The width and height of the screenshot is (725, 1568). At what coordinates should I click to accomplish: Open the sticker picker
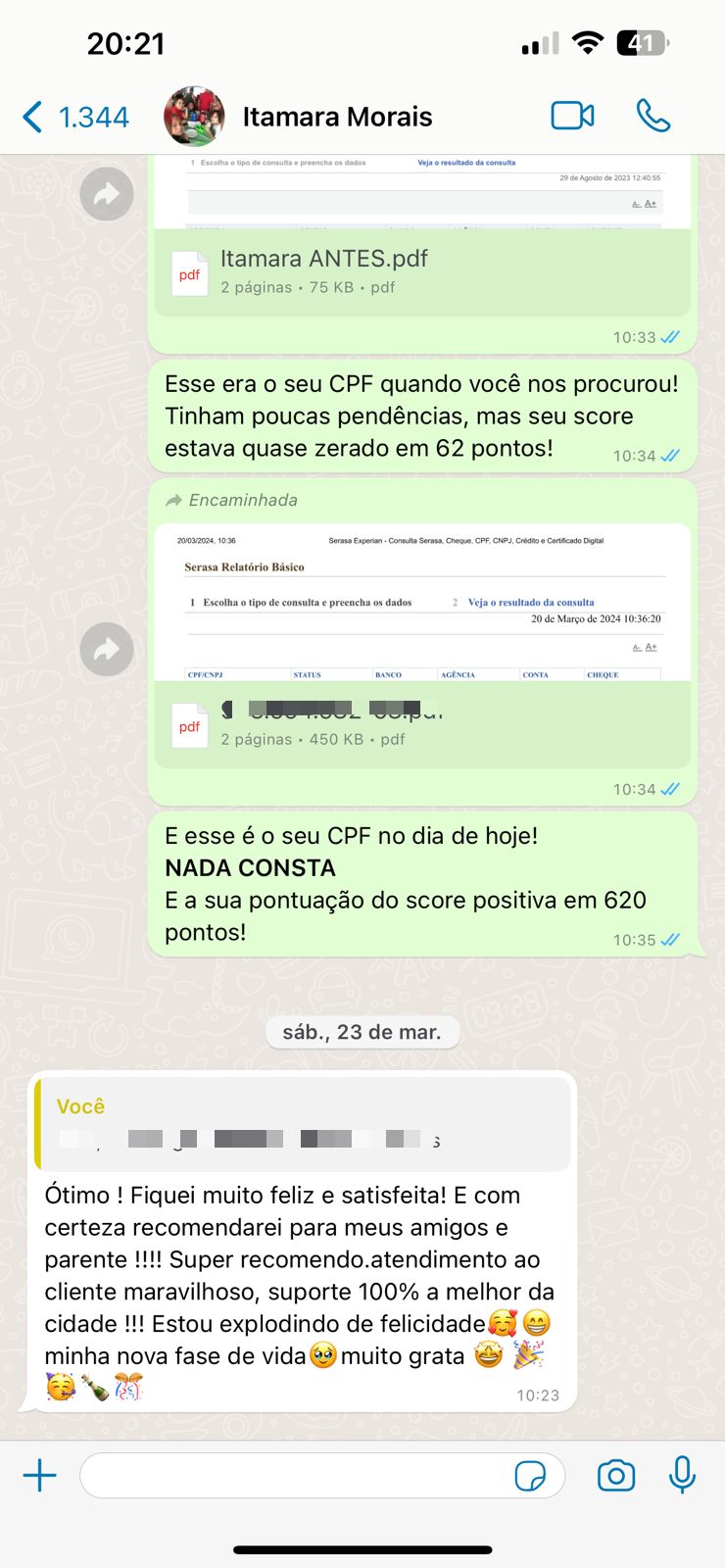(x=530, y=1475)
